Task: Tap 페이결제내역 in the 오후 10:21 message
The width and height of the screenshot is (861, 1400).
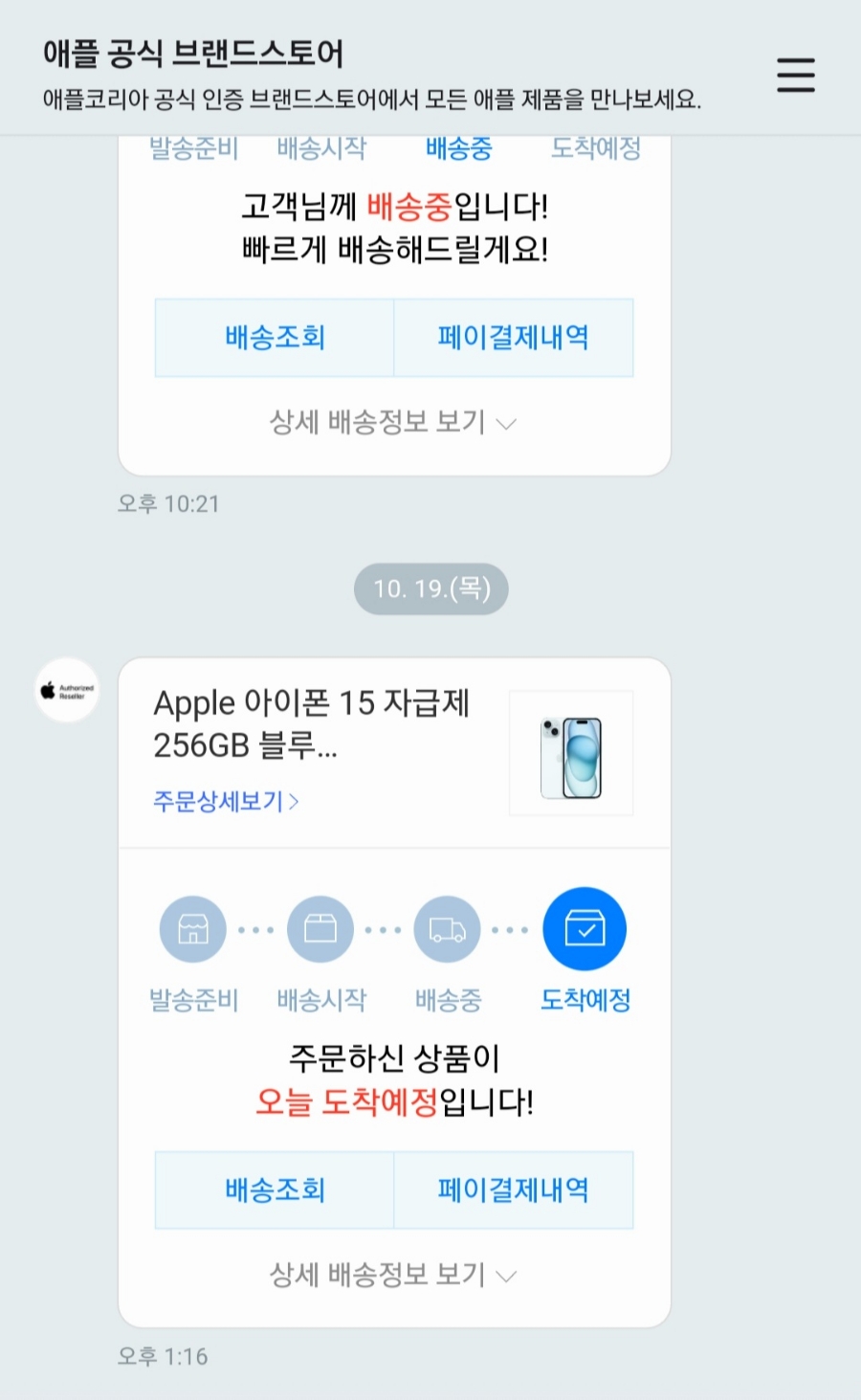Action: click(x=514, y=338)
